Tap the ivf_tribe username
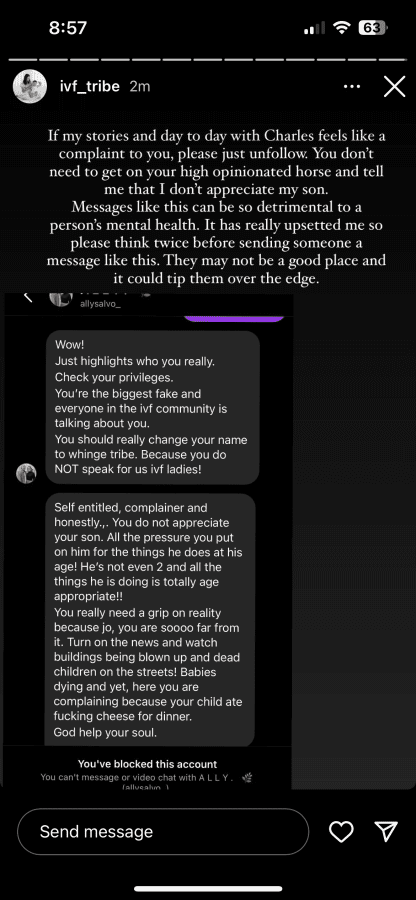 [x=90, y=87]
